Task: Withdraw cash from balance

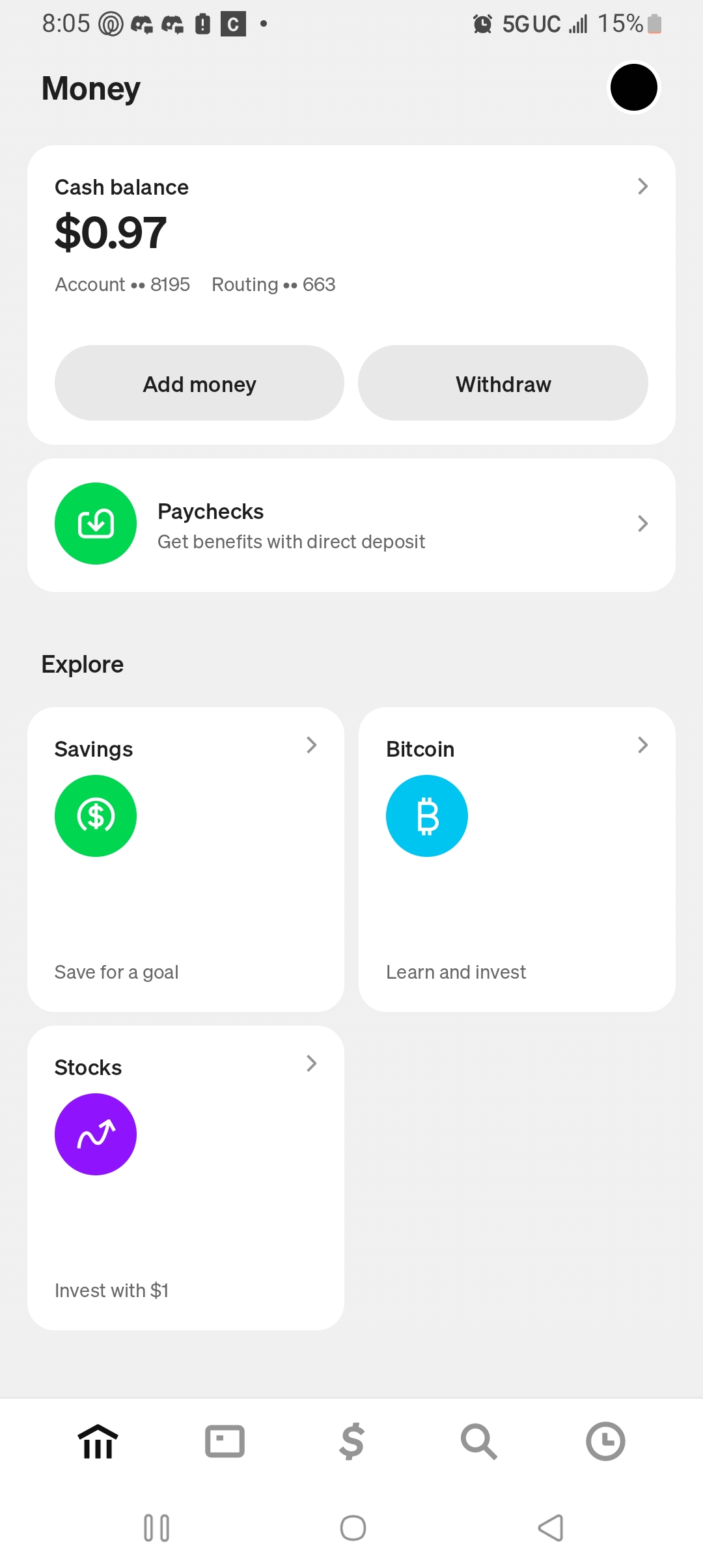Action: 503,384
